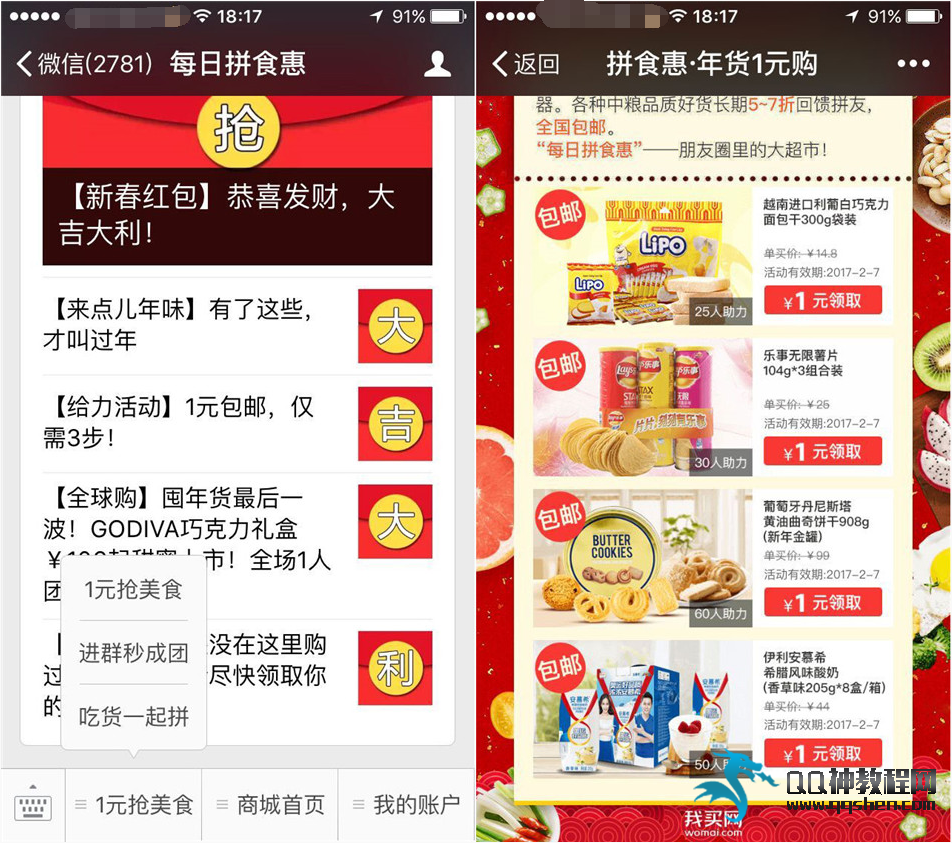
Task: Open the 乐事薯片 product image
Action: point(642,406)
